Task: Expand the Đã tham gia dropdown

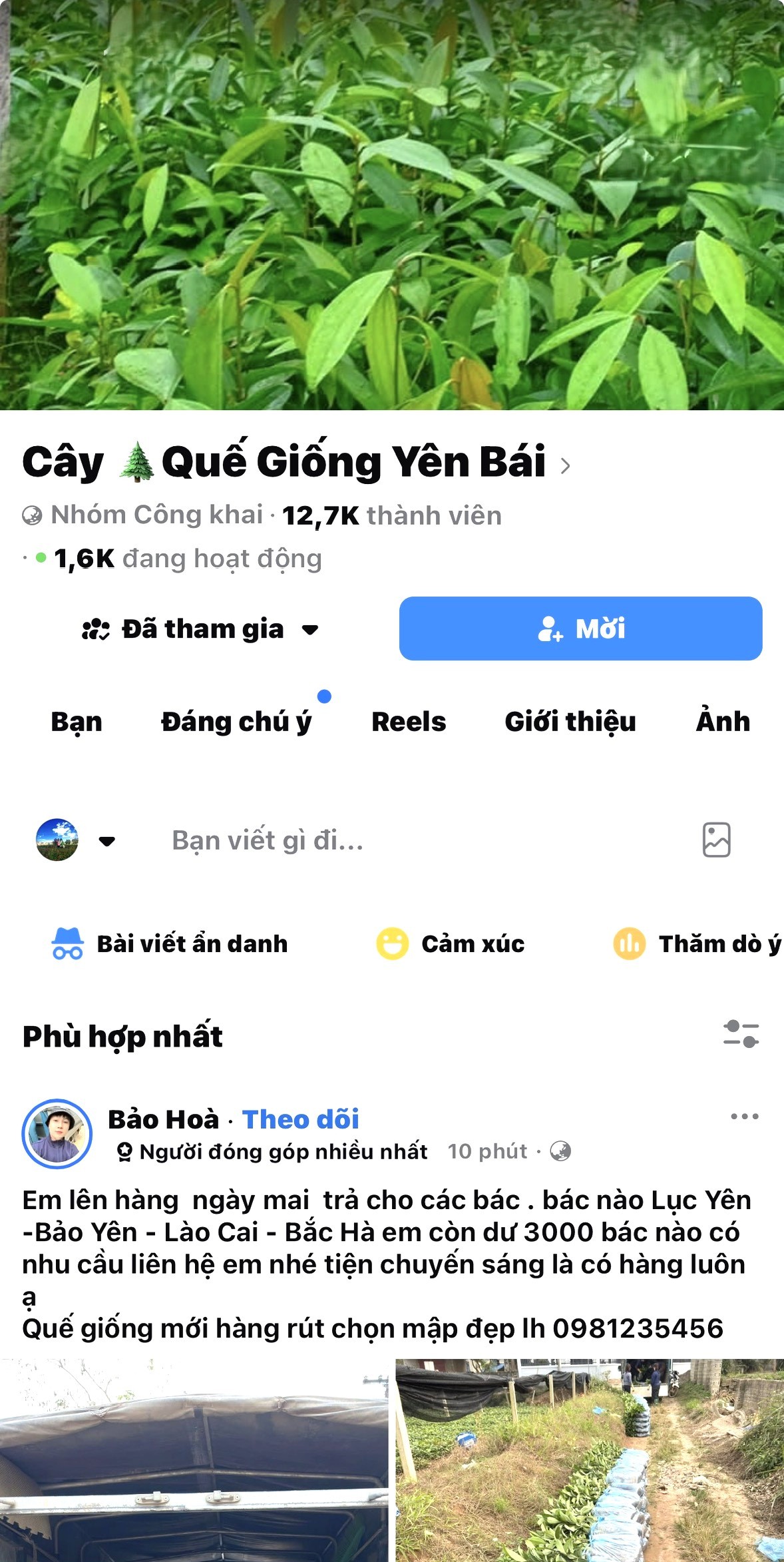Action: (x=200, y=629)
